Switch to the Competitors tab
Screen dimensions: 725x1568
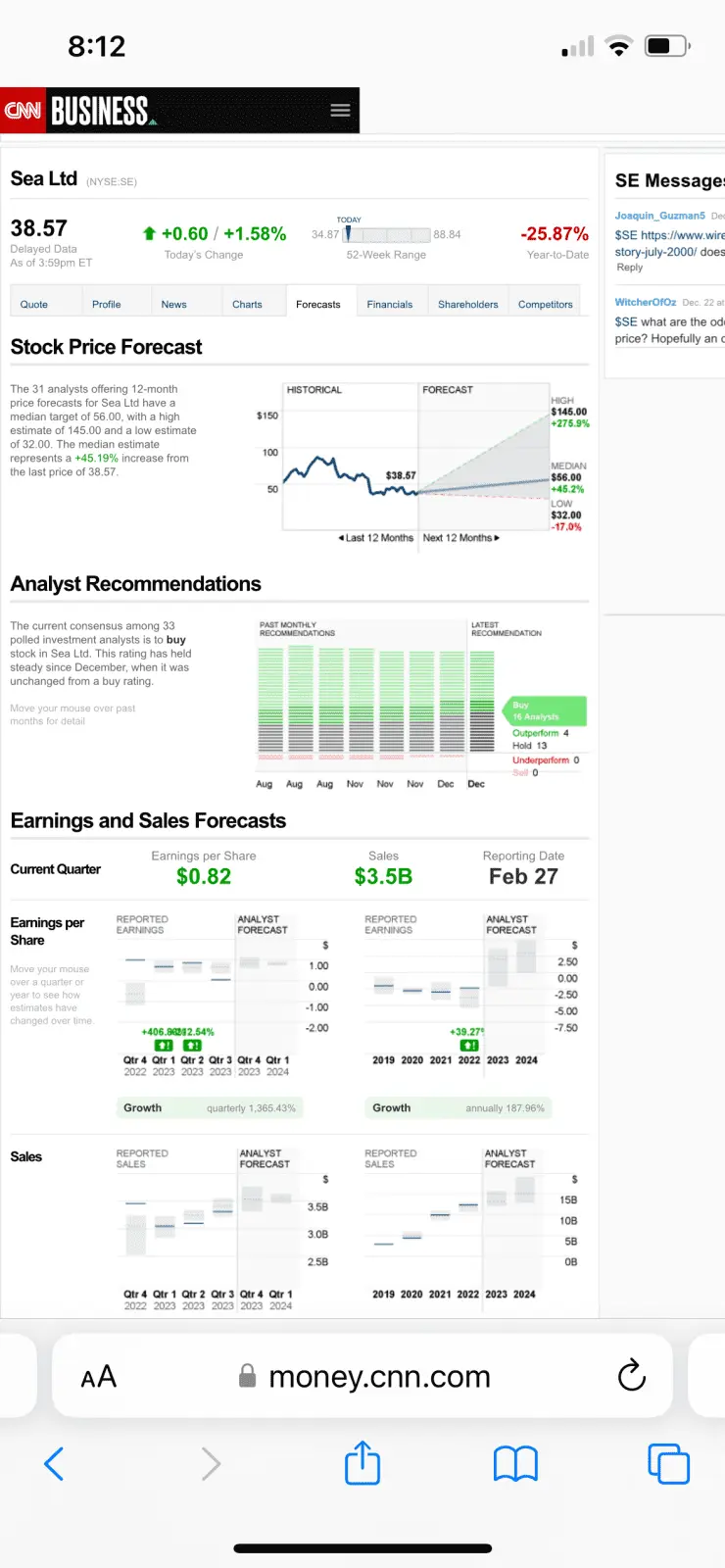coord(545,304)
